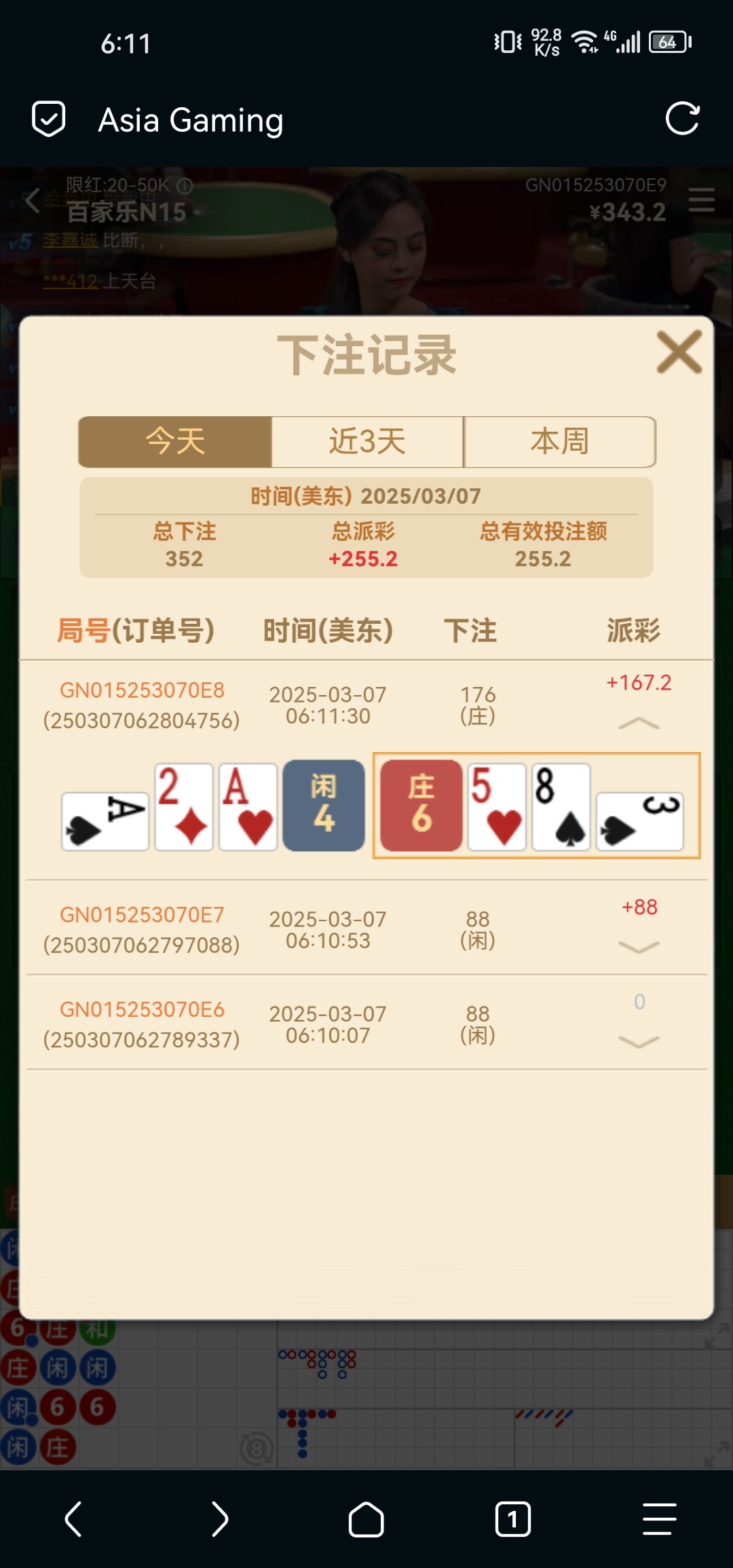Go forward with the browser forward arrow
733x1568 pixels.
tap(219, 1519)
